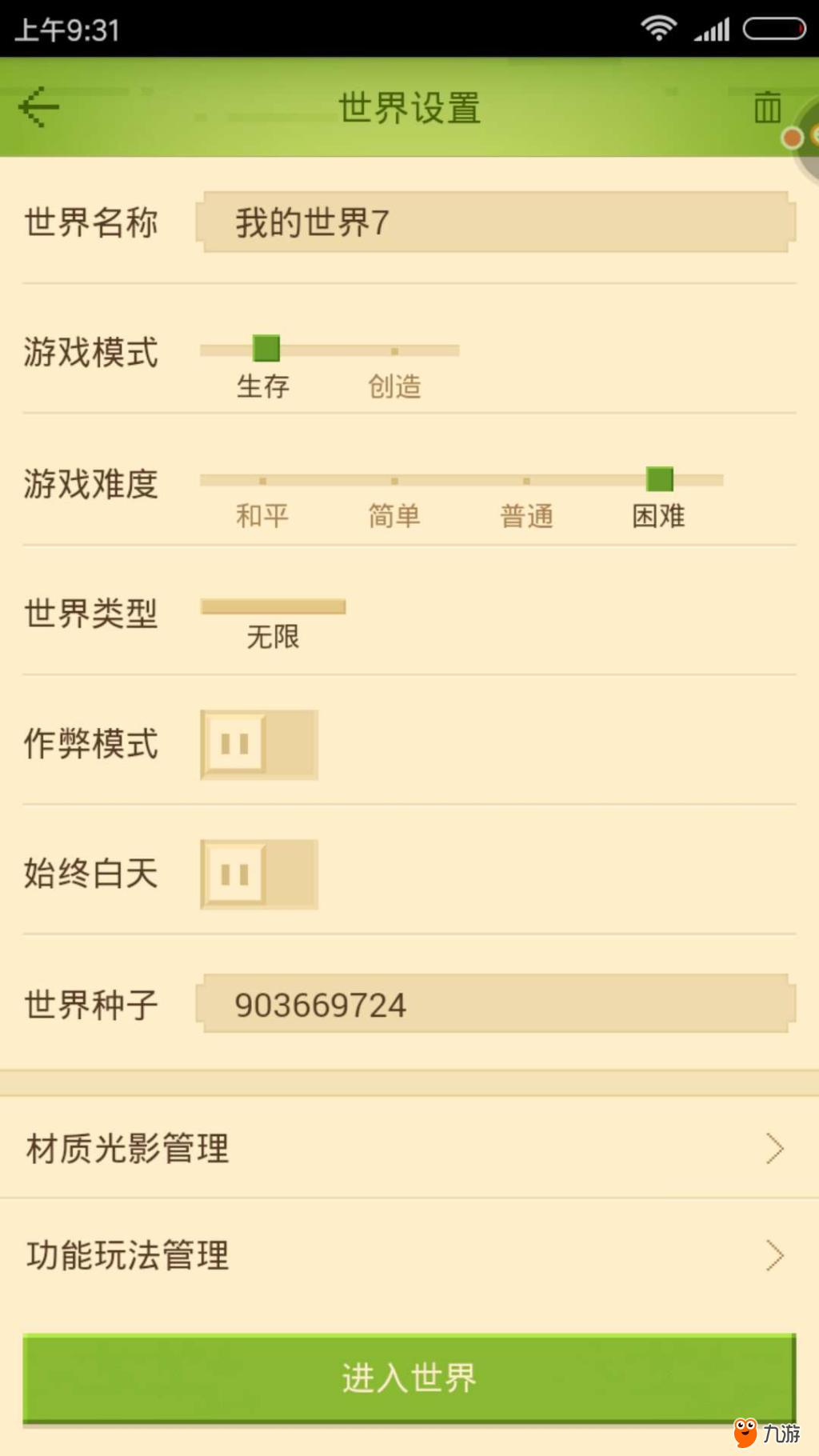Open 功能玩法管理
Viewport: 819px width, 1456px height.
pyautogui.click(x=409, y=1255)
